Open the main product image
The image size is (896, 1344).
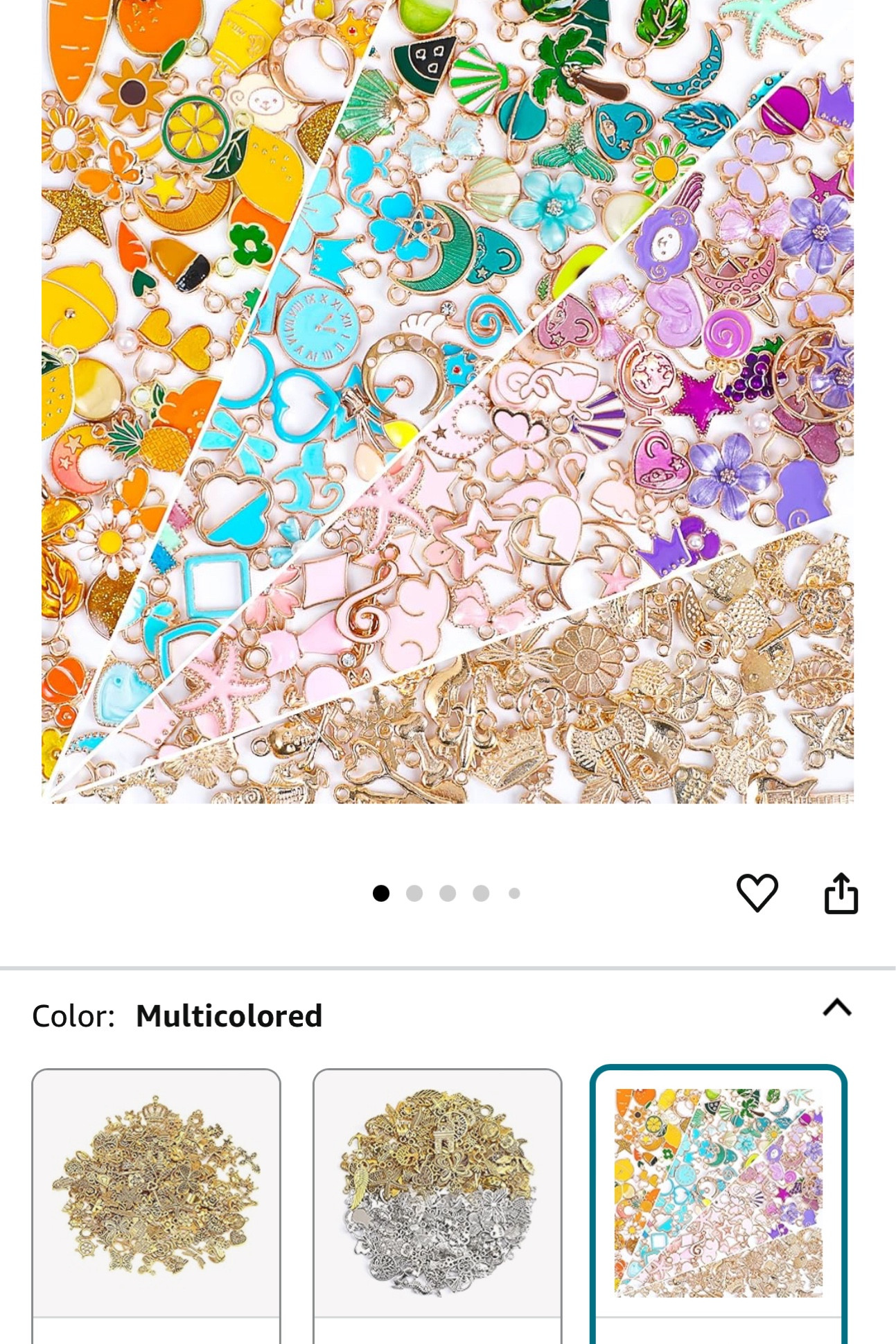pos(448,402)
